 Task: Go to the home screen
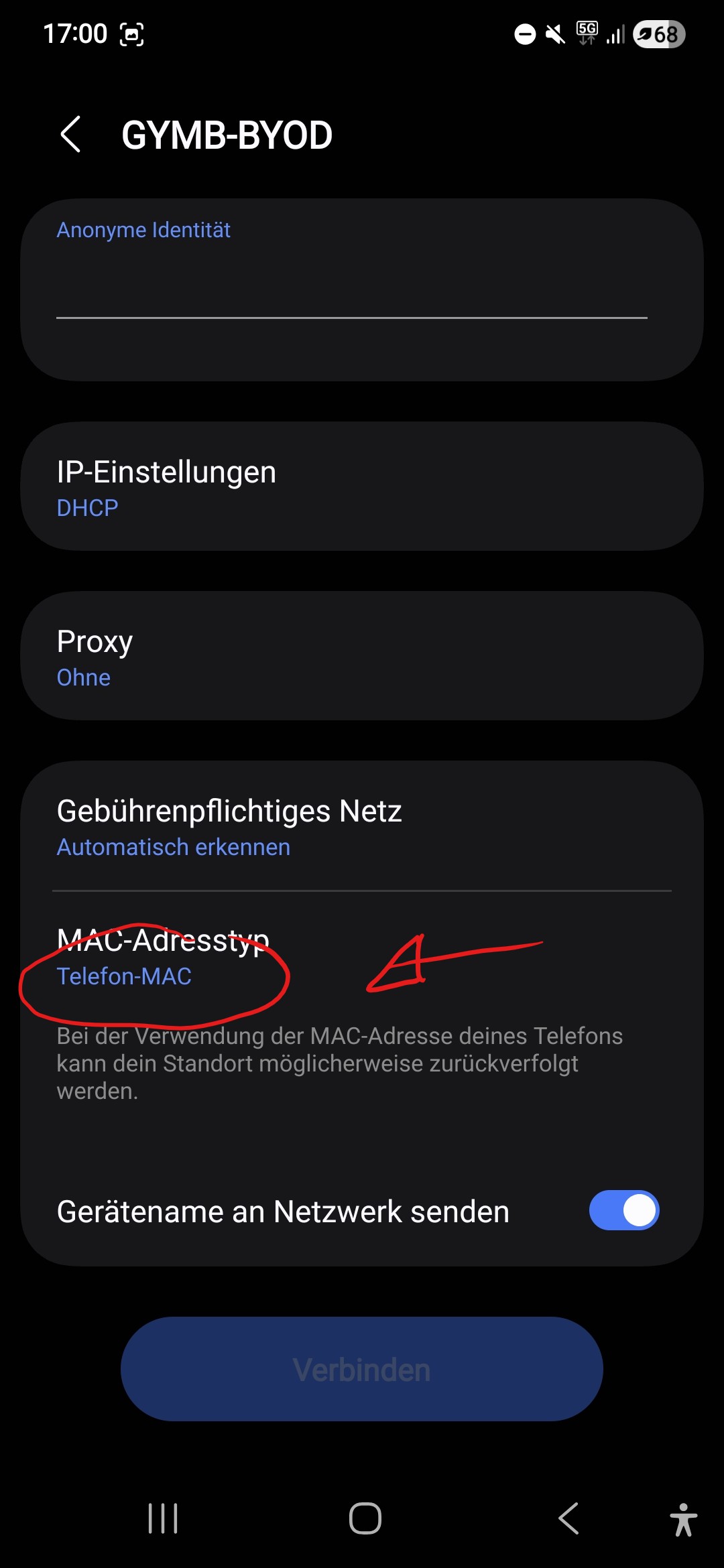pyautogui.click(x=365, y=1518)
